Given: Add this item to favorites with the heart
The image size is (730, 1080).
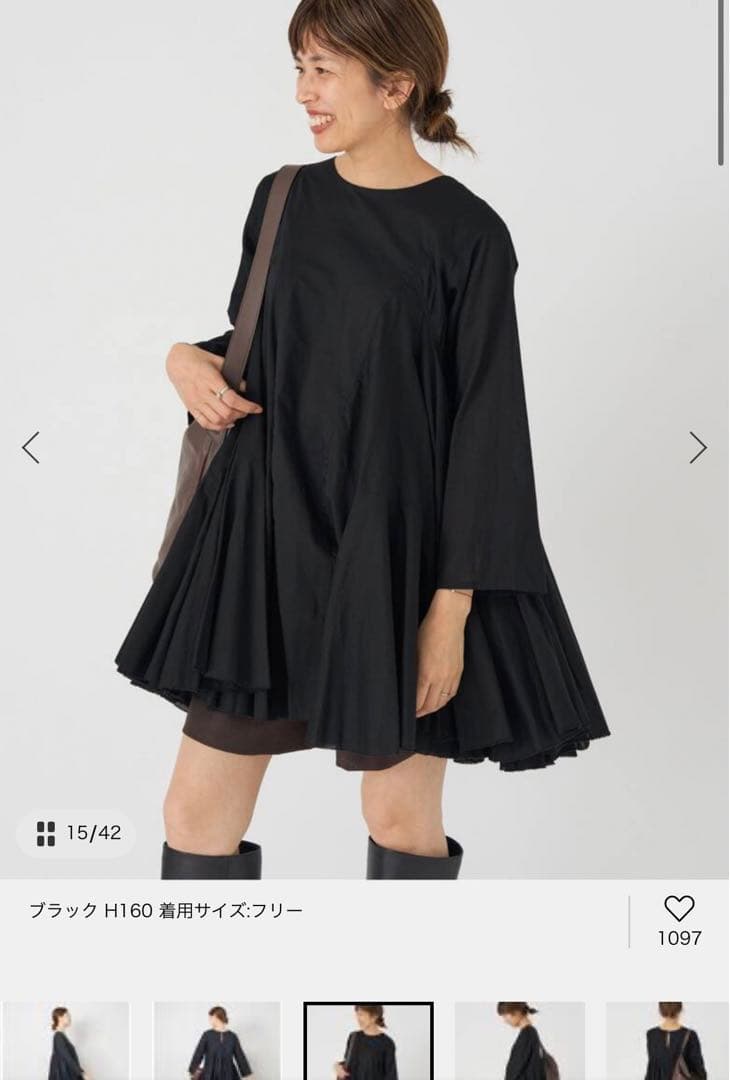Looking at the screenshot, I should pyautogui.click(x=679, y=909).
